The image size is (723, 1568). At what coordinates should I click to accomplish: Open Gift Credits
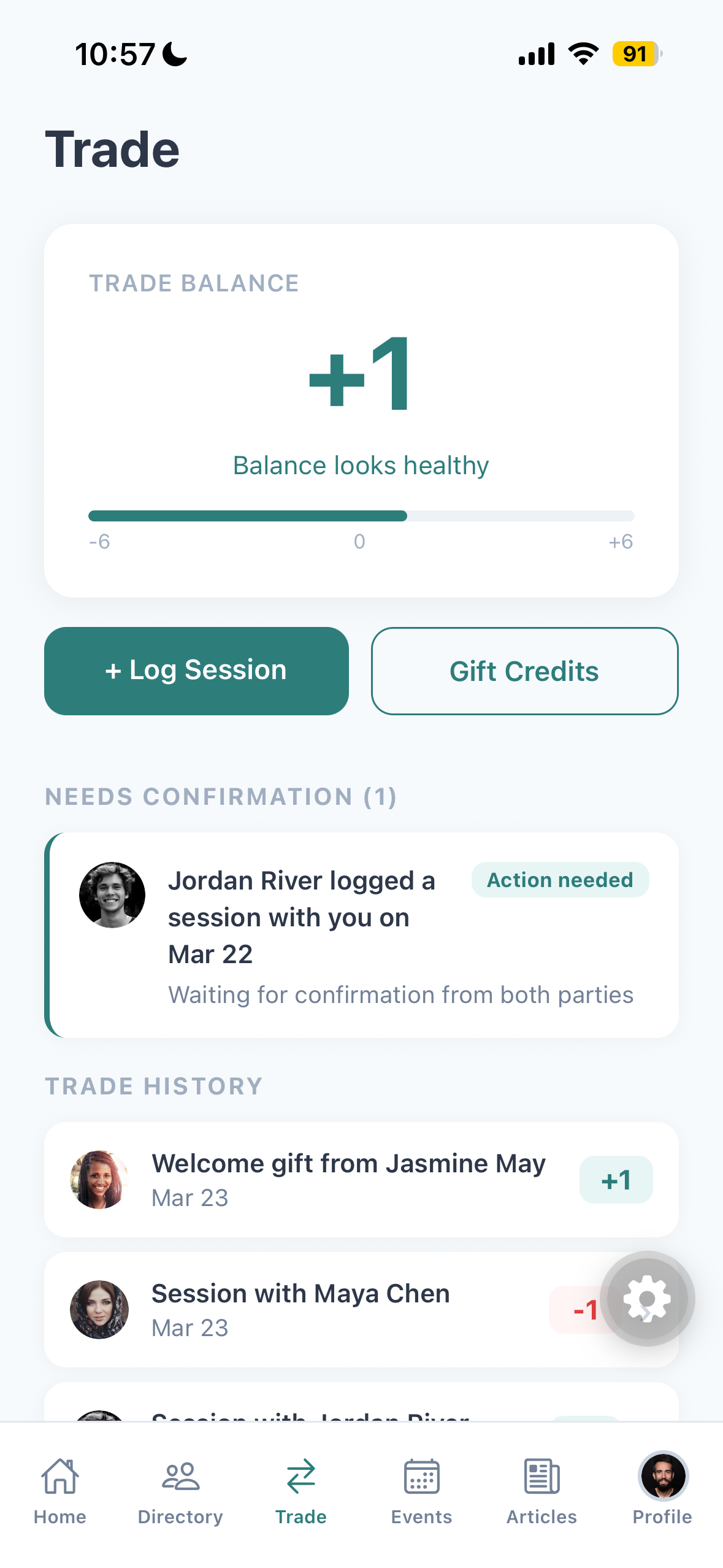524,671
